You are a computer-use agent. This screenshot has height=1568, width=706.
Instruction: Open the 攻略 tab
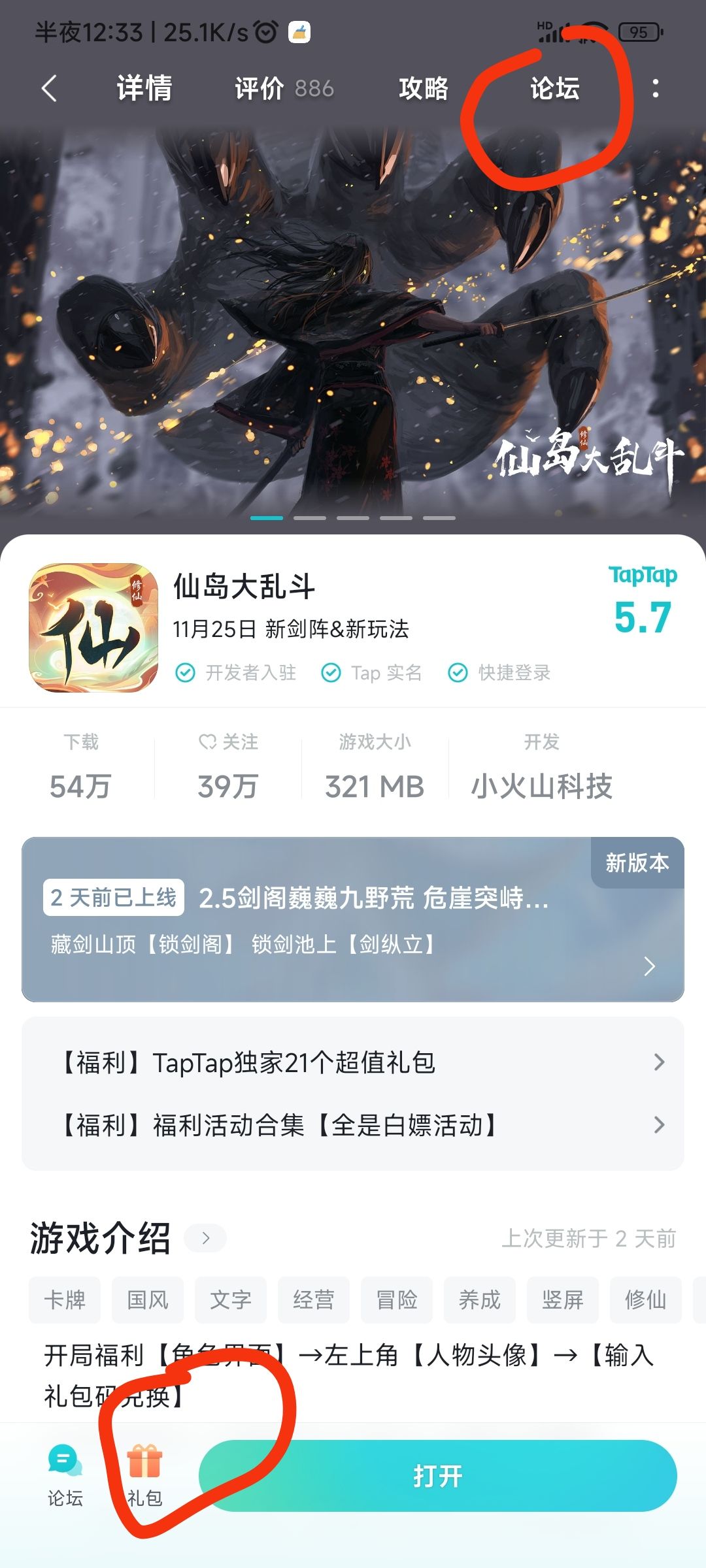click(x=423, y=90)
